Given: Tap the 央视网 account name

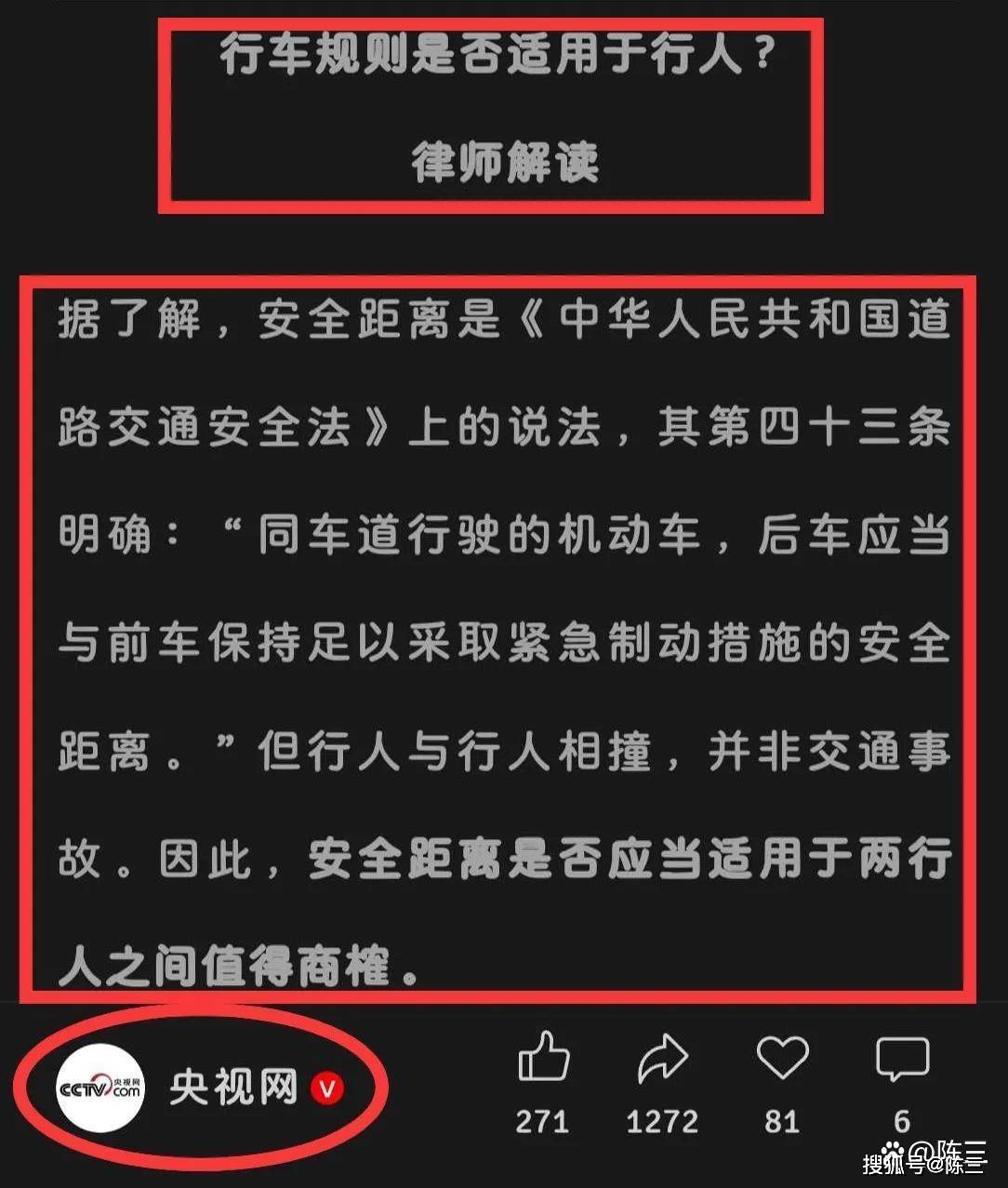Looking at the screenshot, I should 233,1088.
